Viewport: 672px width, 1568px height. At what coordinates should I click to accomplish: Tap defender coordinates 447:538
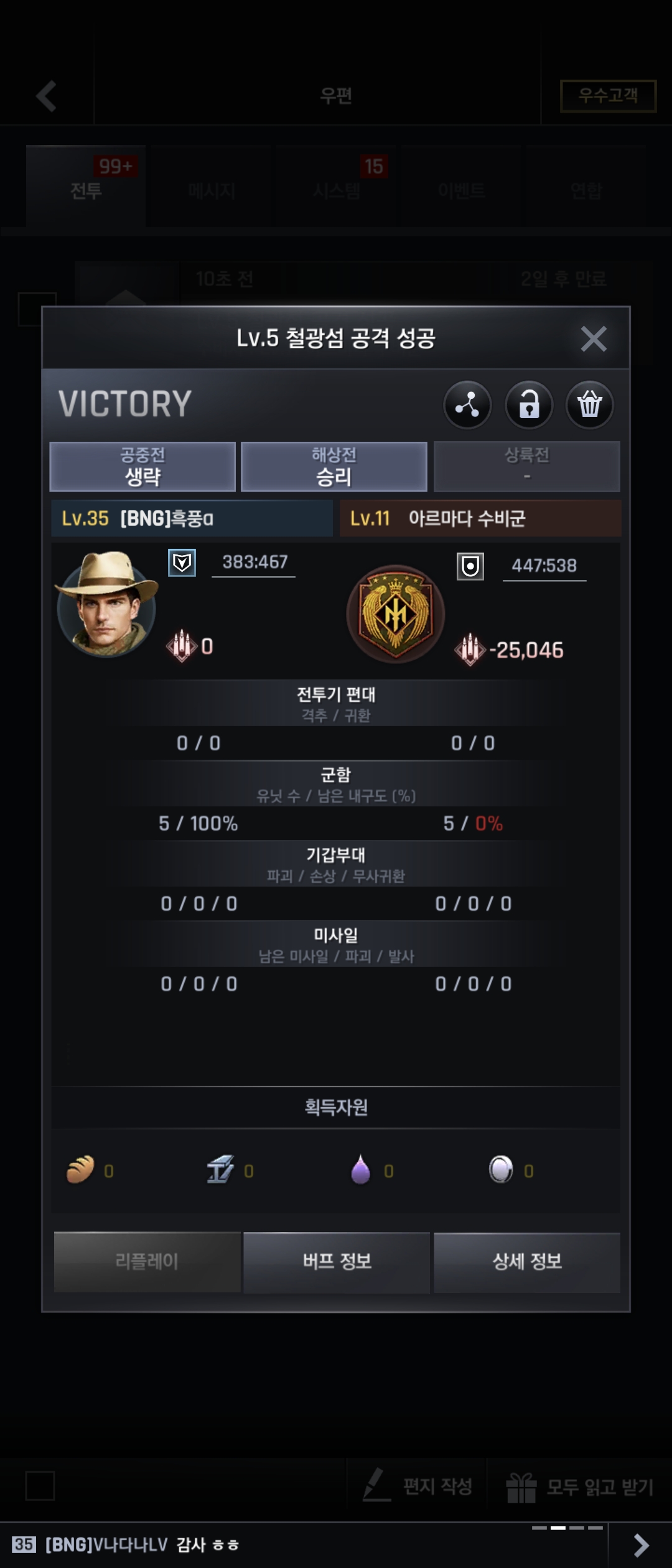544,566
